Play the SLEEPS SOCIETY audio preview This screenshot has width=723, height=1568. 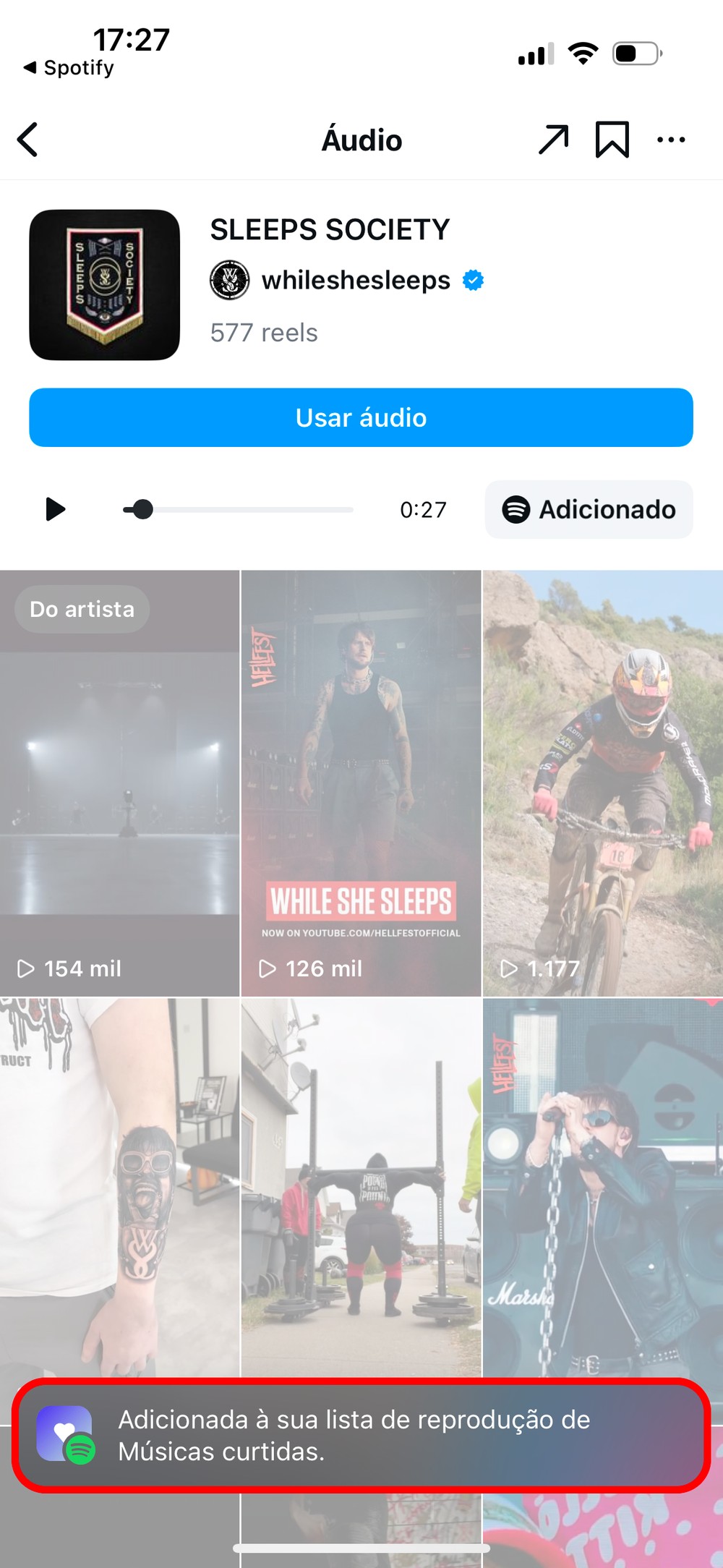pos(55,509)
